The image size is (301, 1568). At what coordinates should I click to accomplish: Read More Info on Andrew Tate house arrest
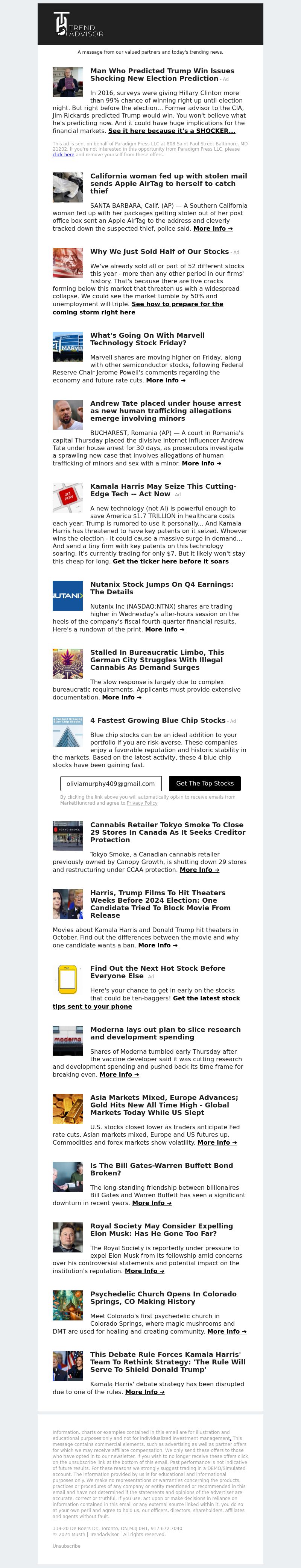click(201, 463)
